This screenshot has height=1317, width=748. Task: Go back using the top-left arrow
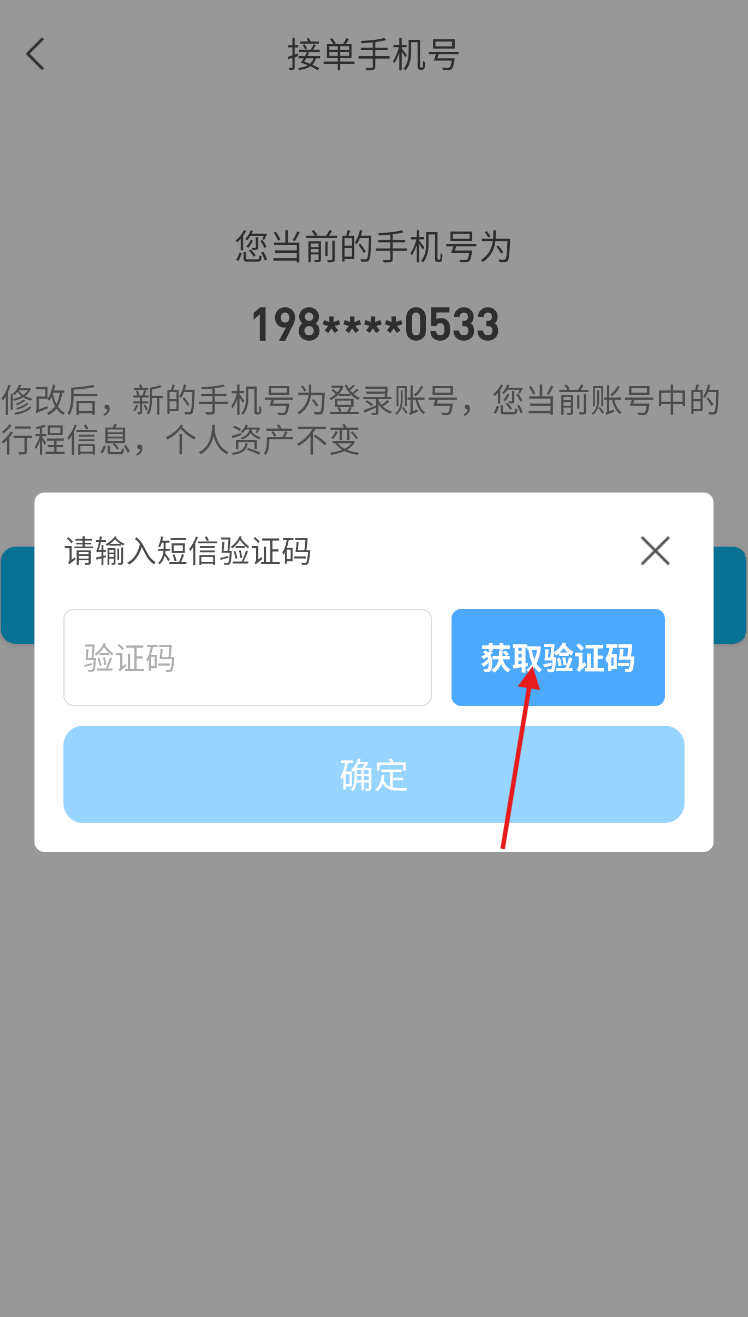coord(36,54)
